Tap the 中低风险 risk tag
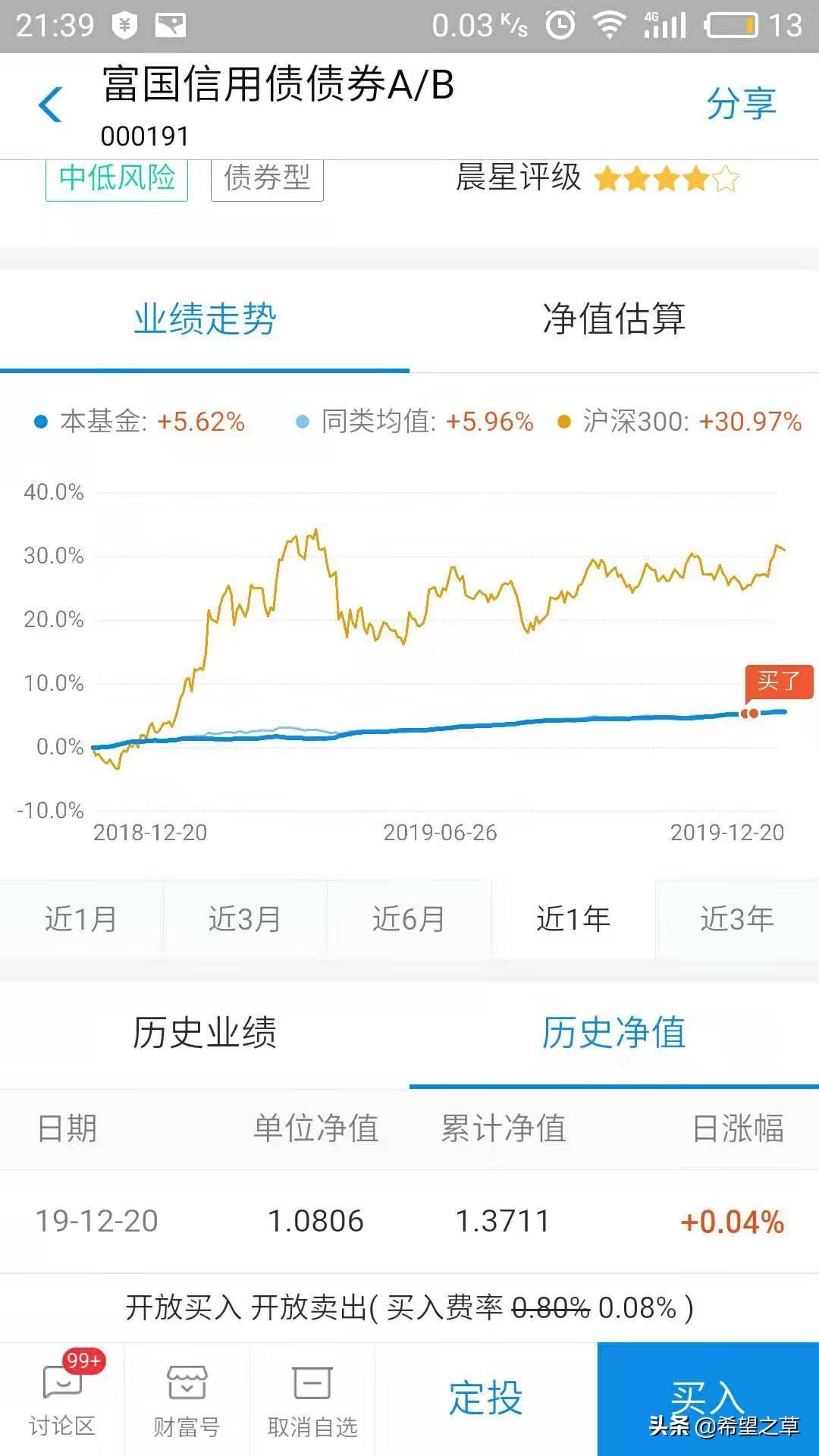This screenshot has width=819, height=1456. point(117,179)
